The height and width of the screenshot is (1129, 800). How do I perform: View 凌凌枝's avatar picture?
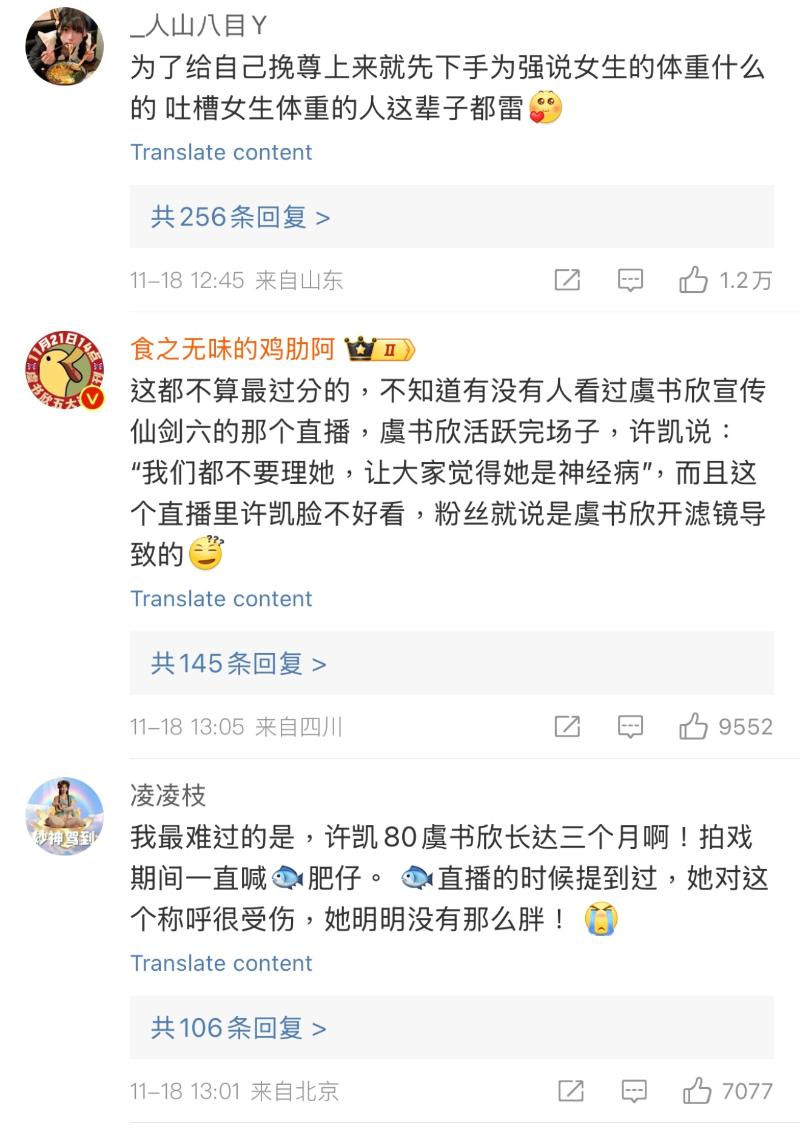tap(64, 817)
